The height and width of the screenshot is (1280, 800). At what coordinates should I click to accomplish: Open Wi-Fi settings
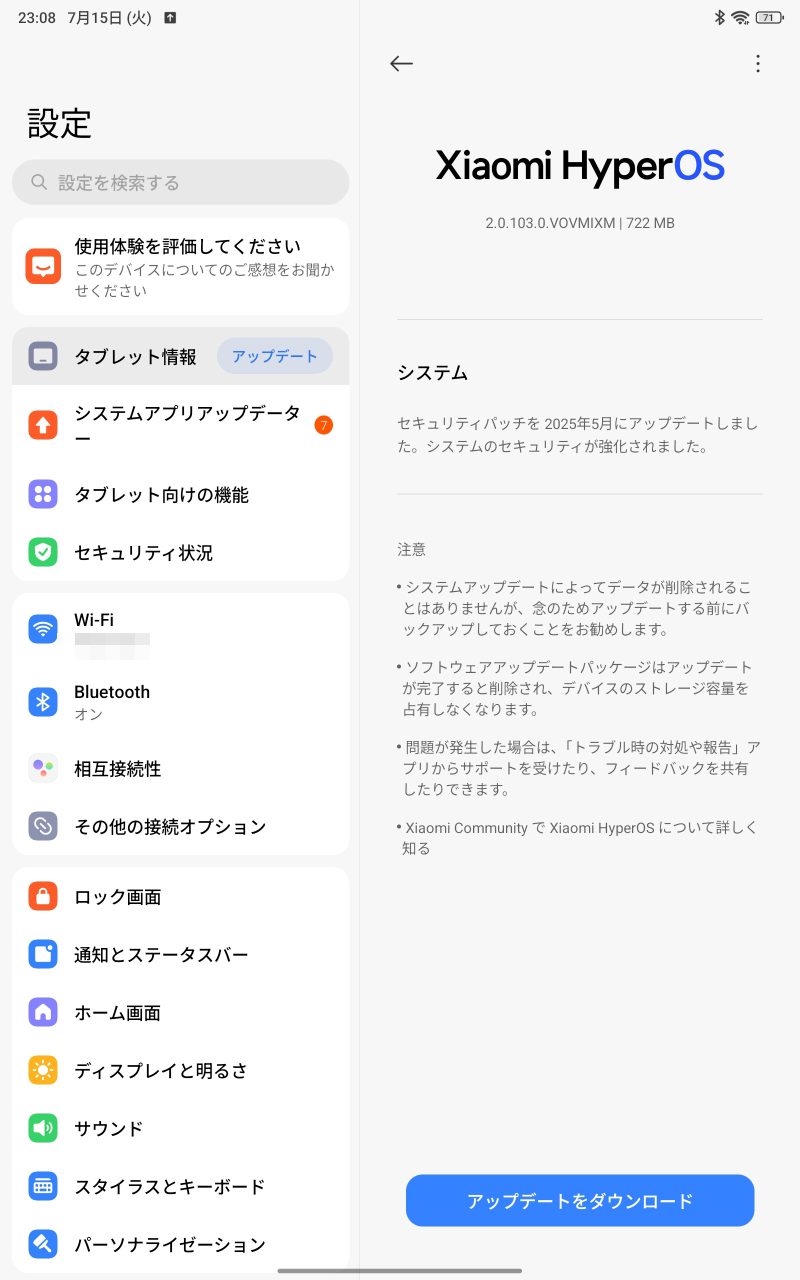click(181, 629)
